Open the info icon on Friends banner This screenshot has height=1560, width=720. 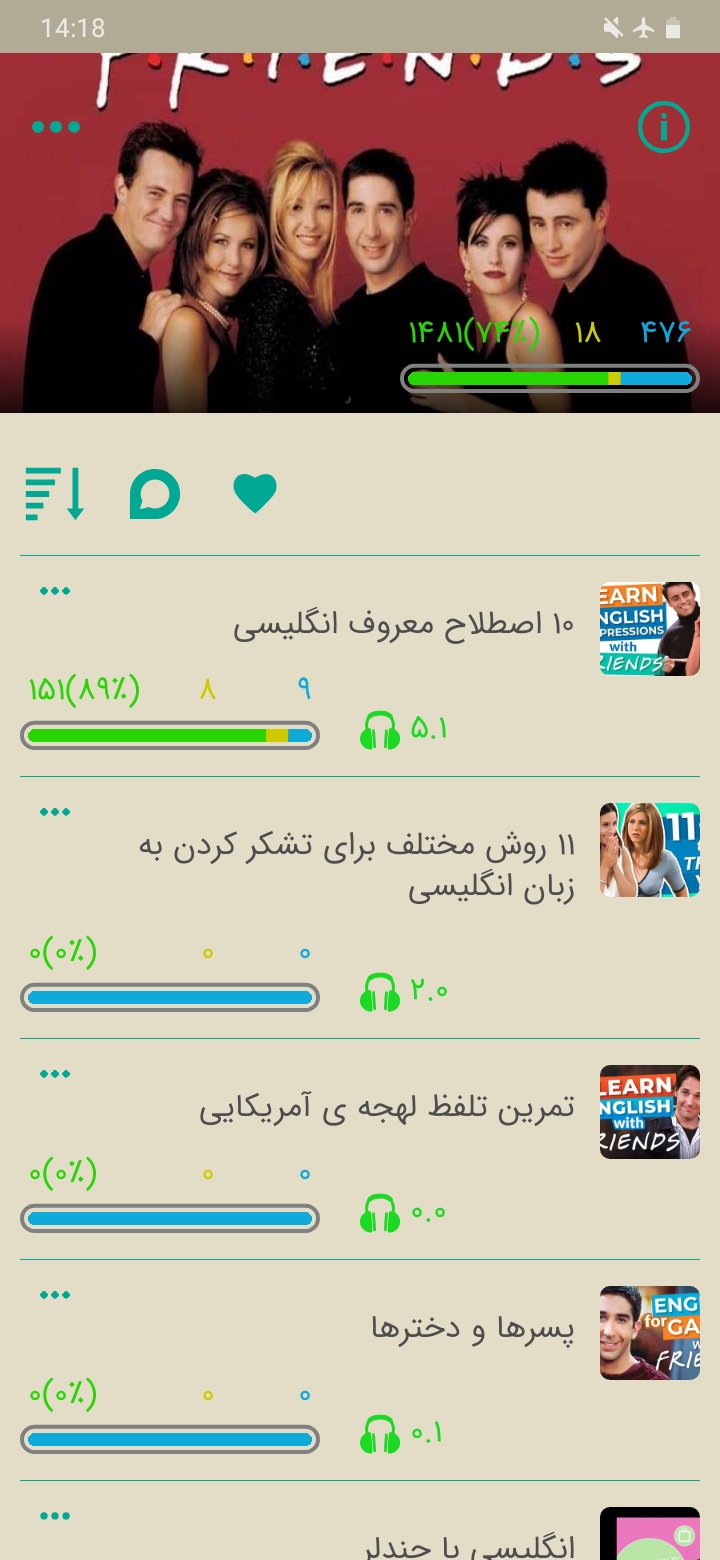click(x=664, y=128)
